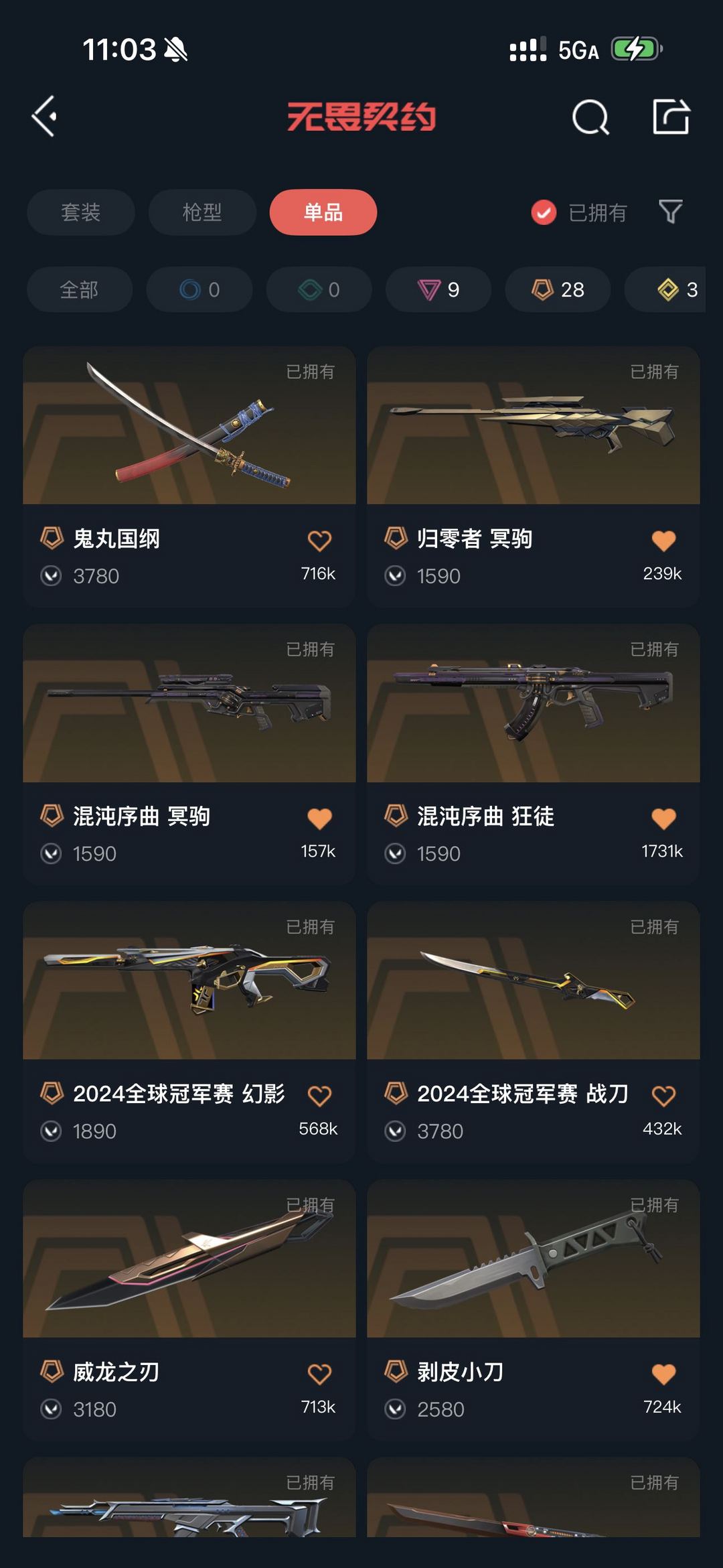Unlike the 归零者 冥驹 skin

[663, 541]
